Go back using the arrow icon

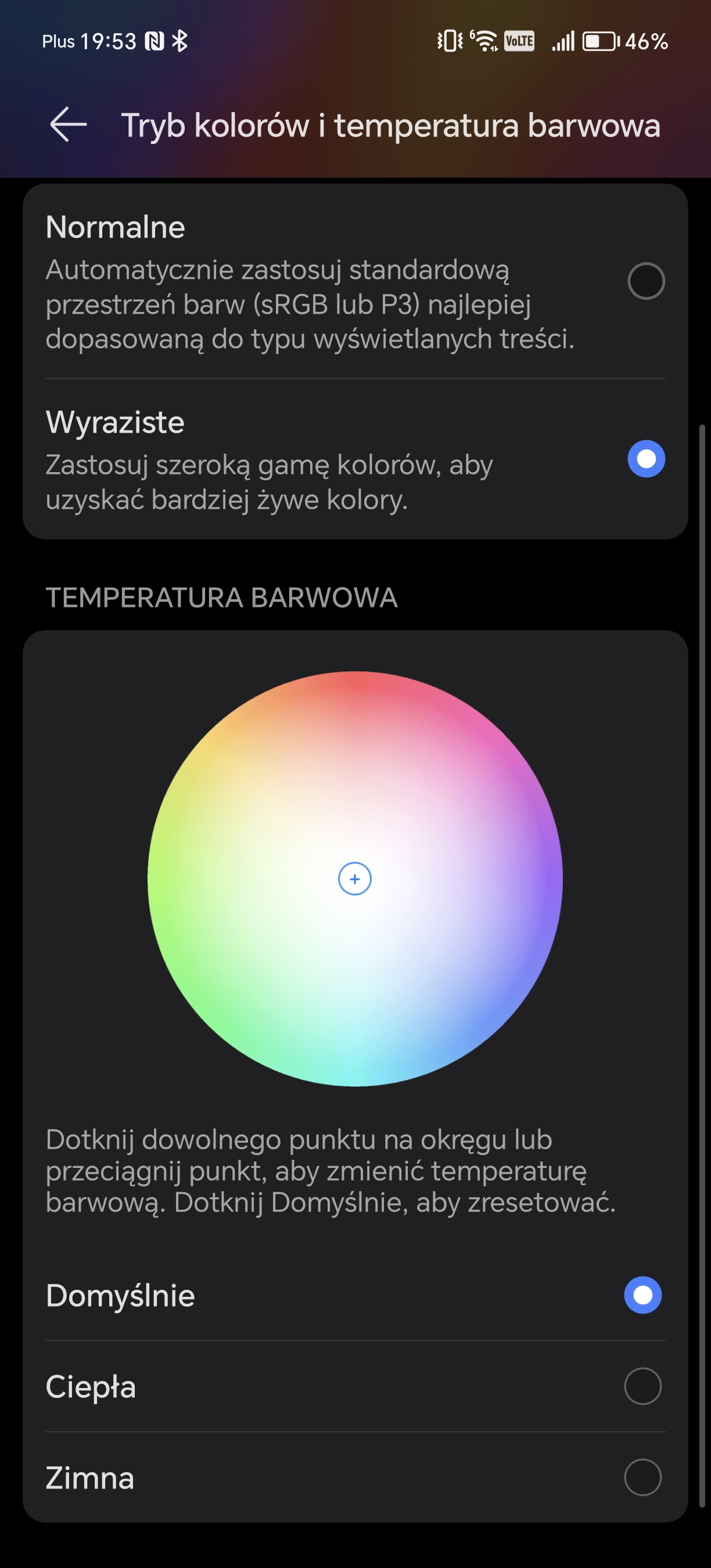point(68,125)
